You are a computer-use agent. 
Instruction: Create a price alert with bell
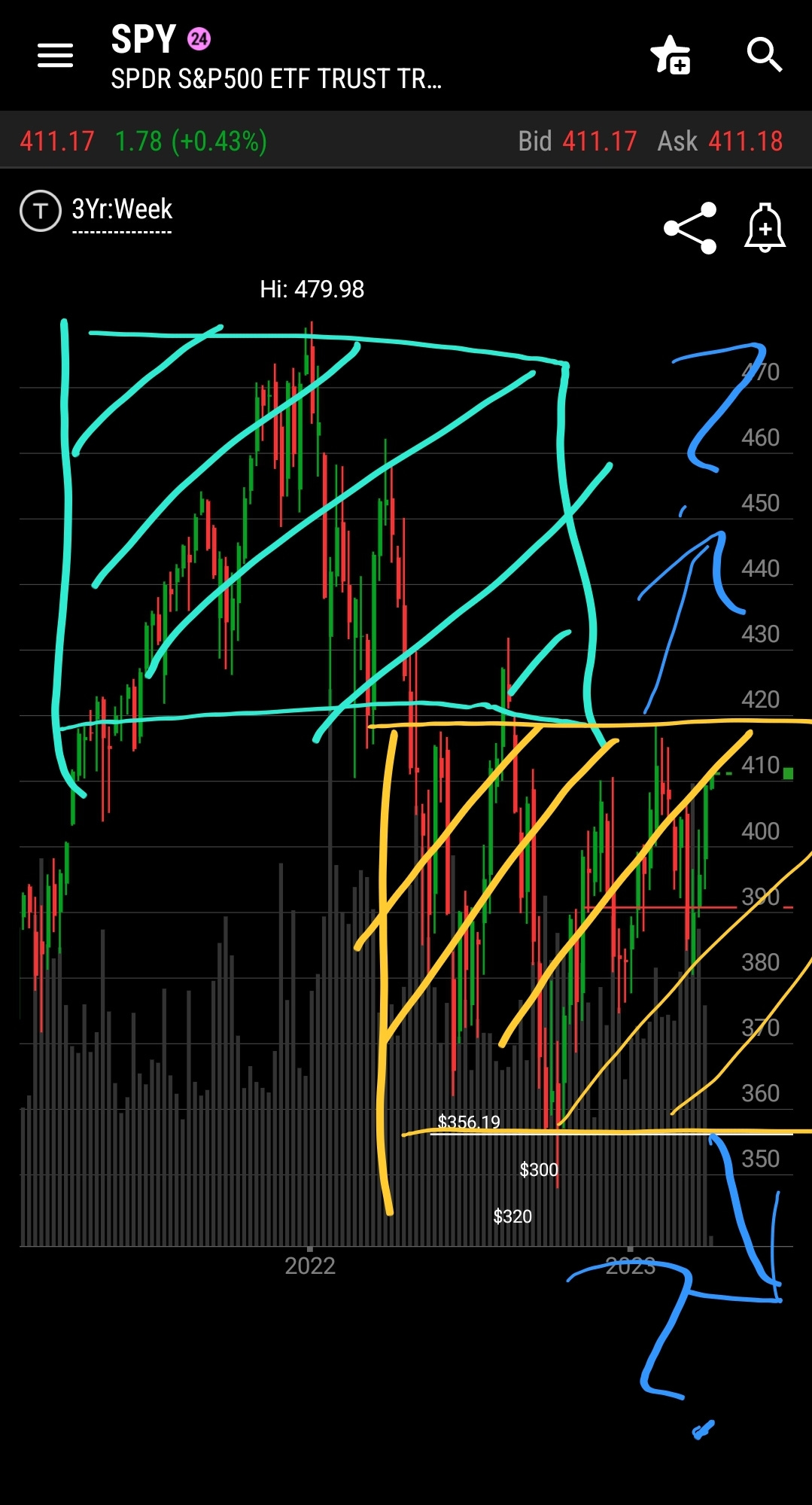click(x=765, y=227)
